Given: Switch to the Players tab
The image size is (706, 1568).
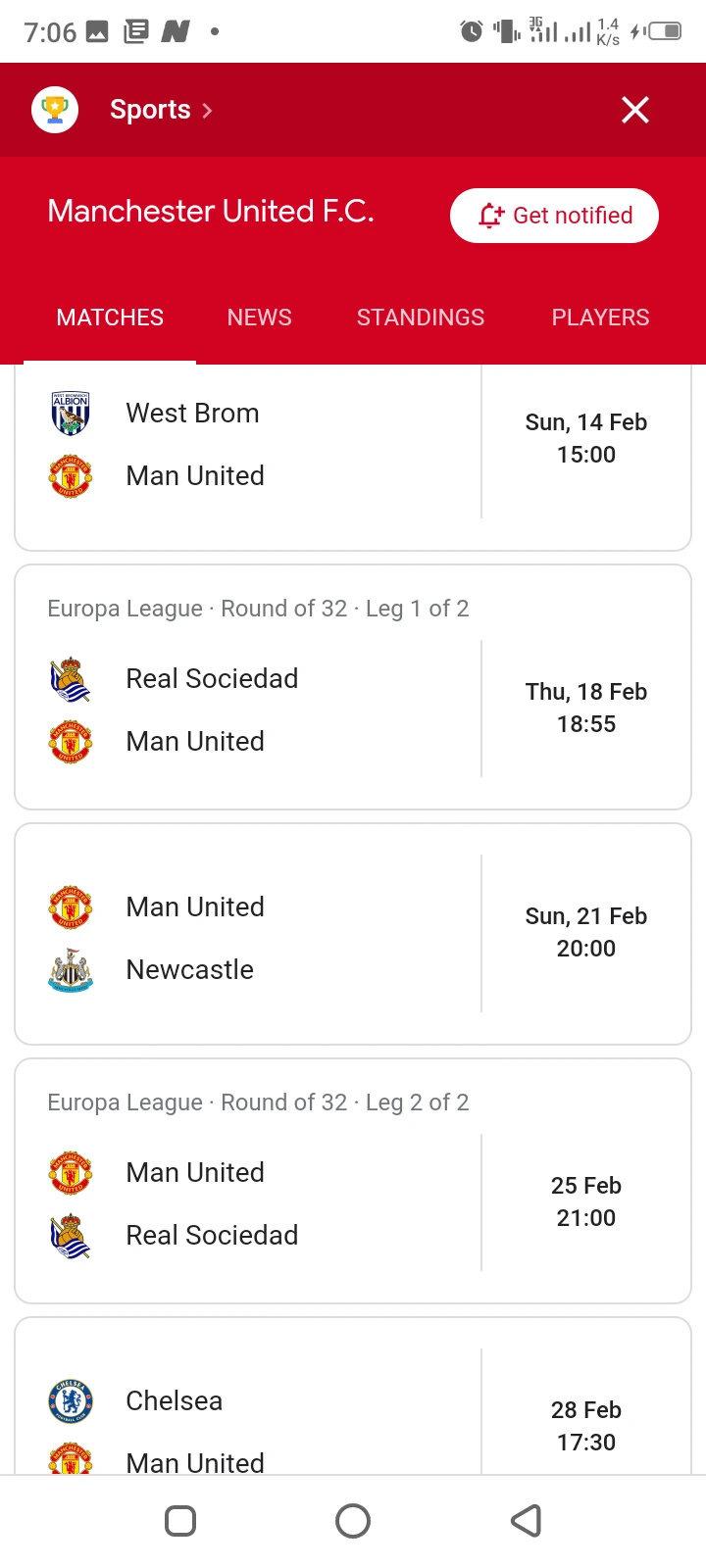Looking at the screenshot, I should [600, 318].
